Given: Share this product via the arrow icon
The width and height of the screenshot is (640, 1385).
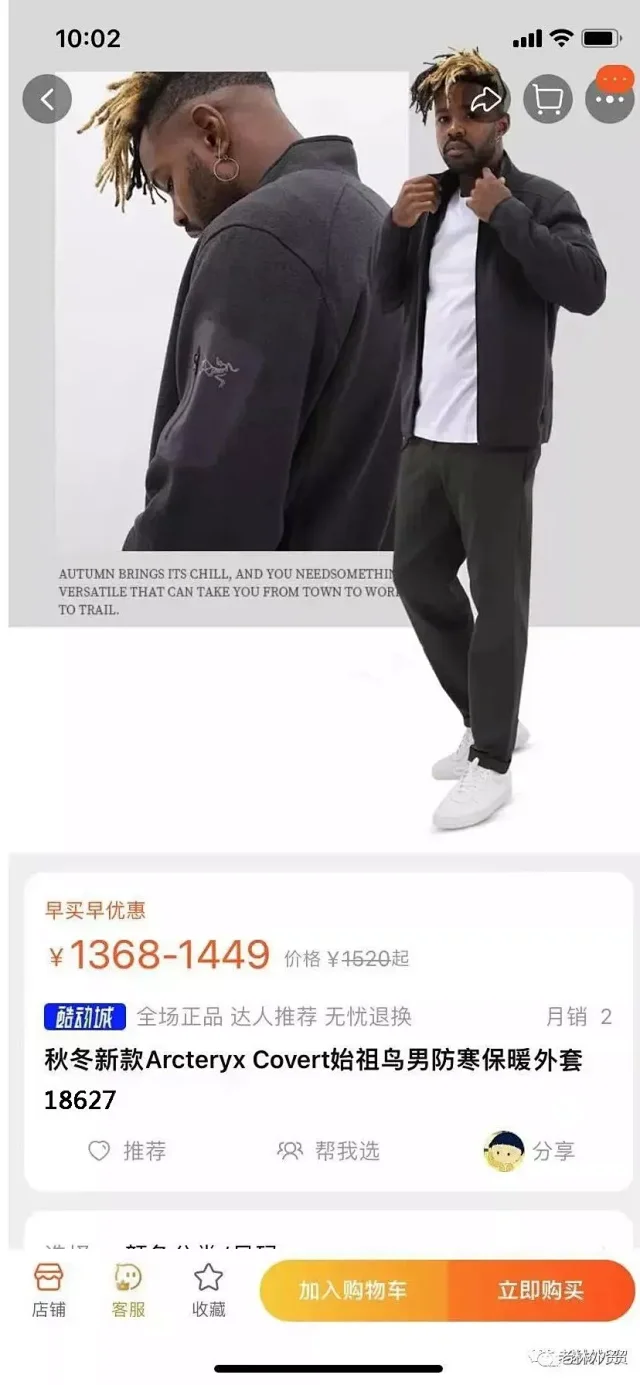Looking at the screenshot, I should tap(486, 99).
